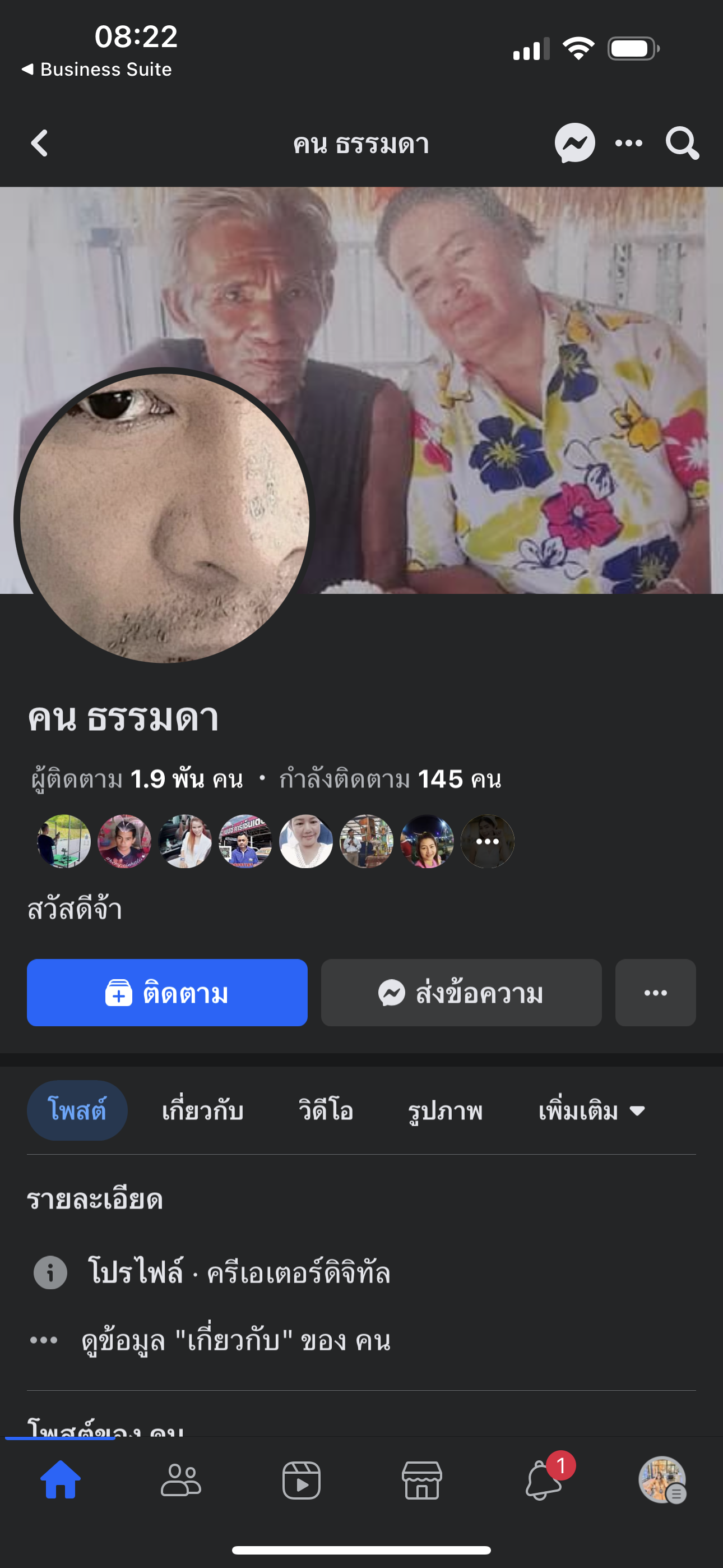723x1568 pixels.
Task: Open more profile actions beside ส่งข้อความ
Action: (x=655, y=993)
